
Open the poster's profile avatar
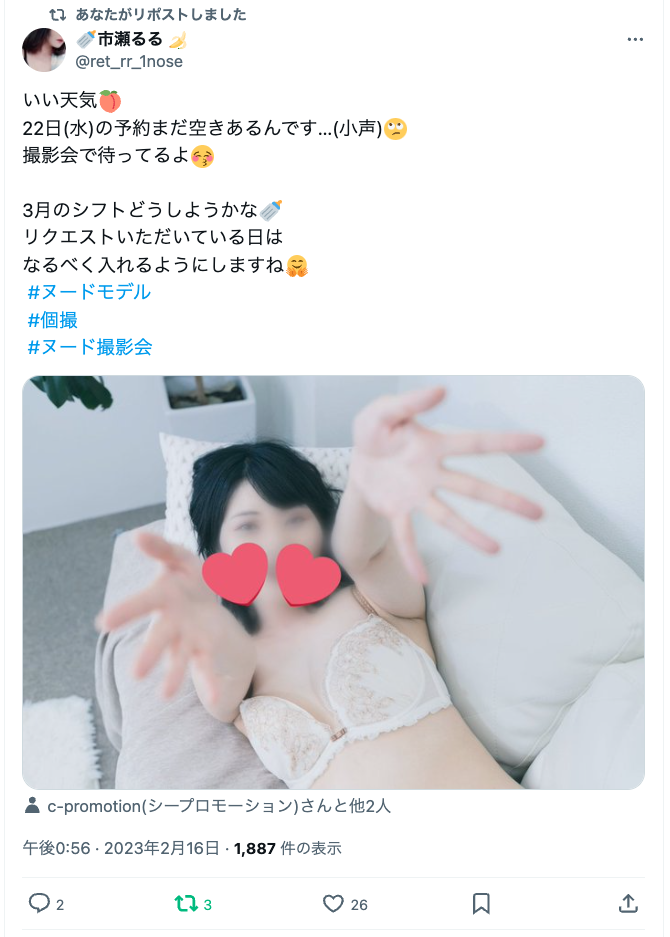pyautogui.click(x=43, y=49)
